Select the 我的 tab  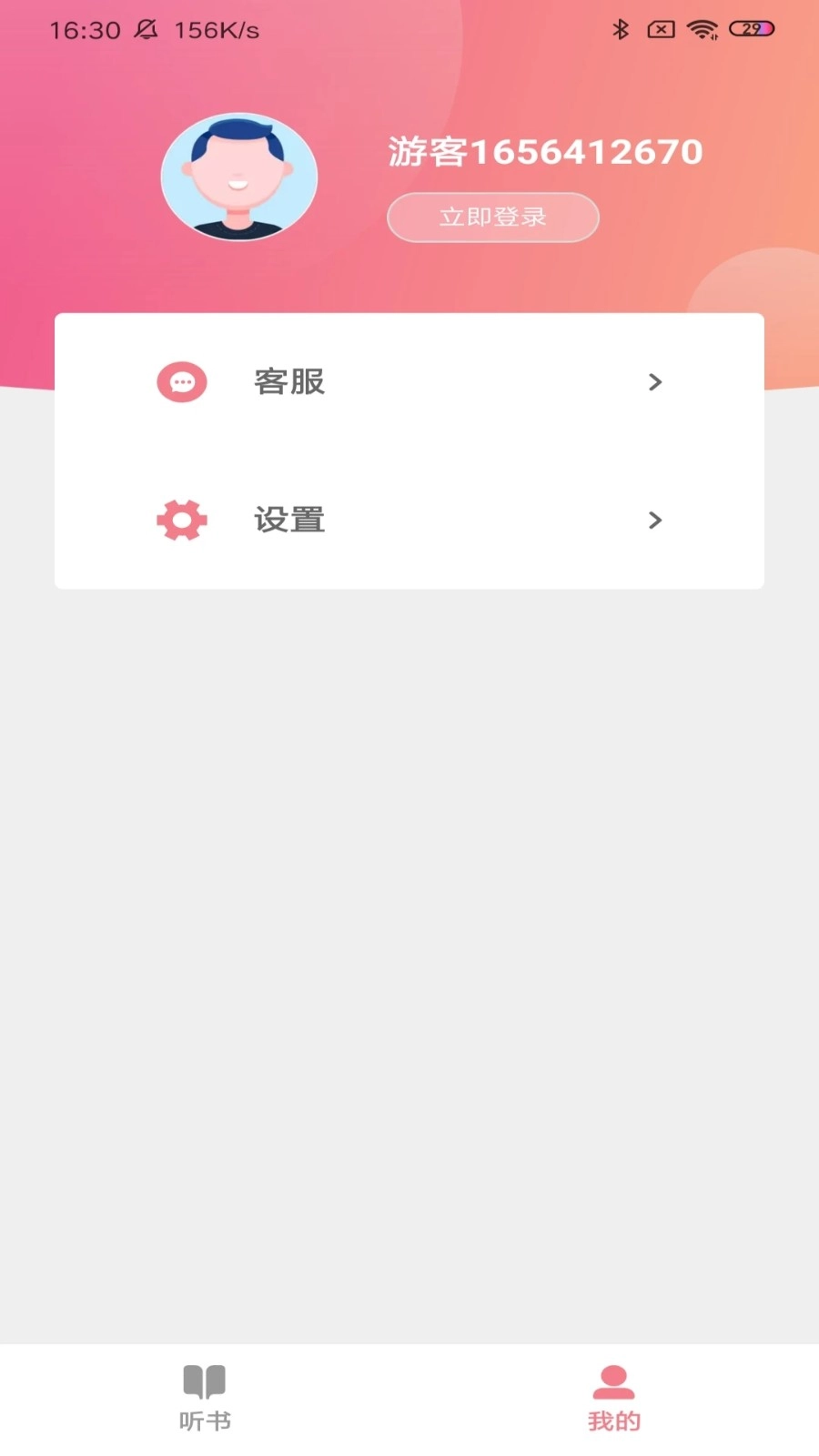(x=614, y=1399)
